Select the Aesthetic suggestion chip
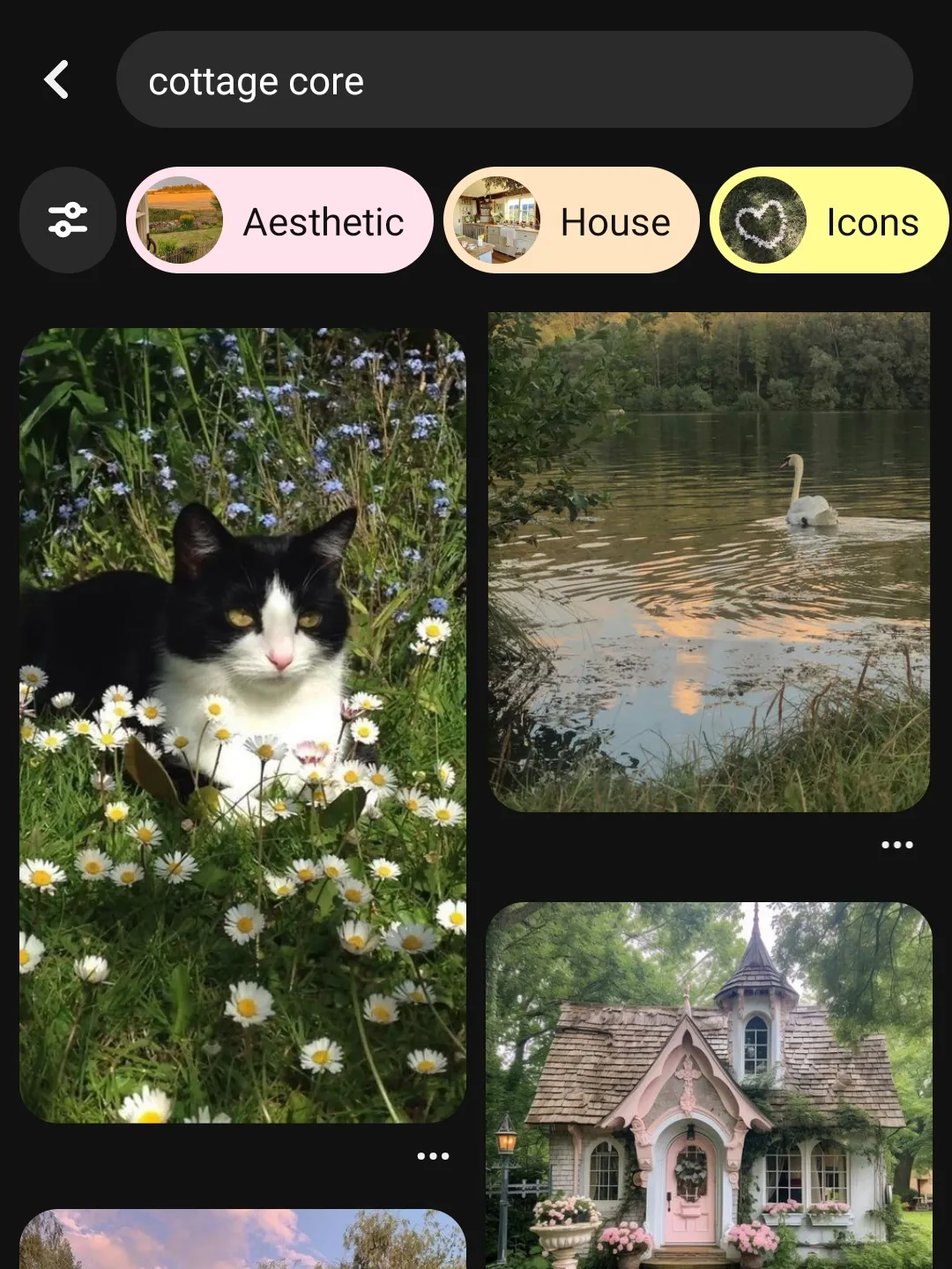This screenshot has height=1269, width=952. [x=280, y=220]
